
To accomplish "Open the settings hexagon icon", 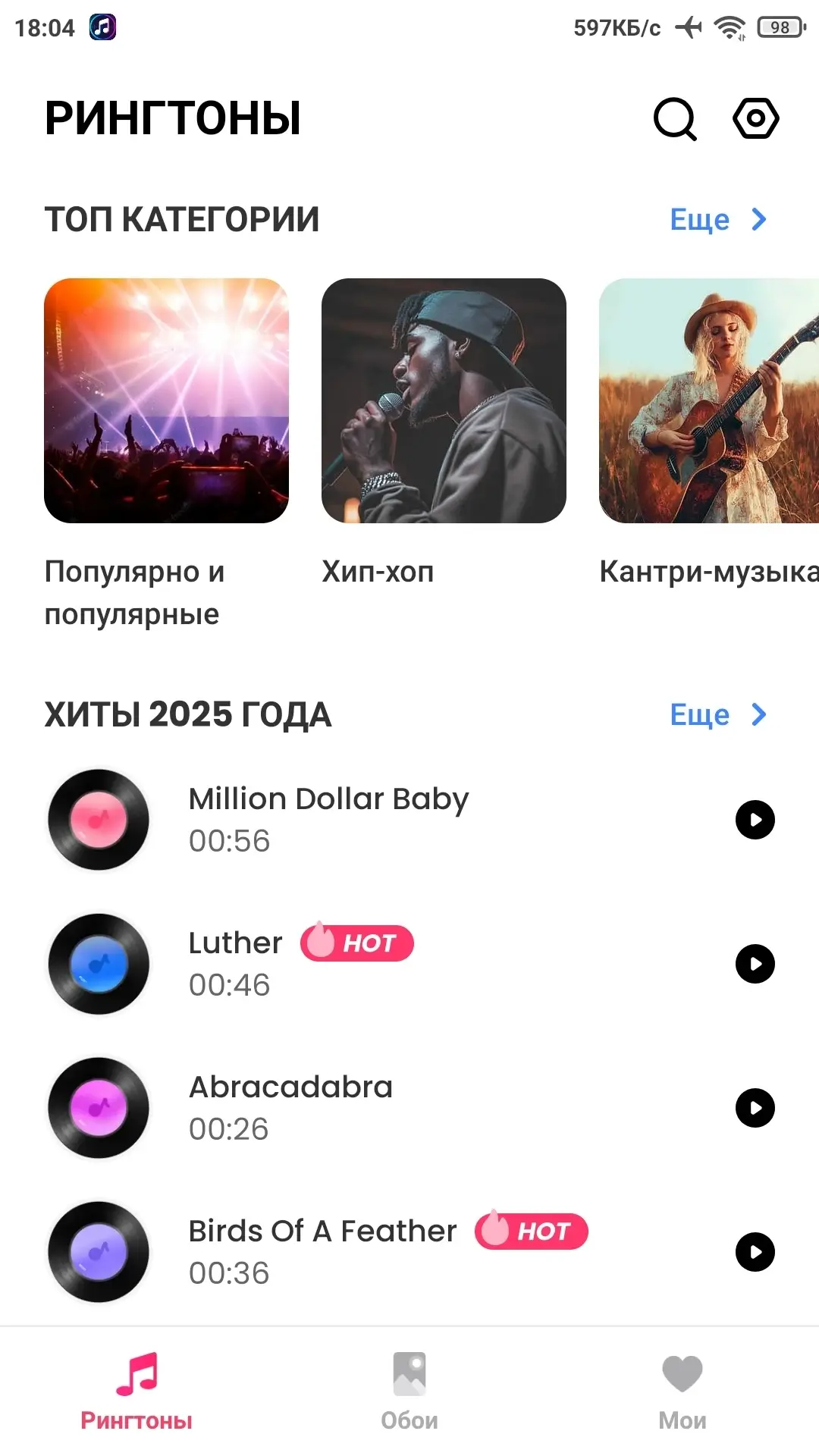I will point(755,118).
